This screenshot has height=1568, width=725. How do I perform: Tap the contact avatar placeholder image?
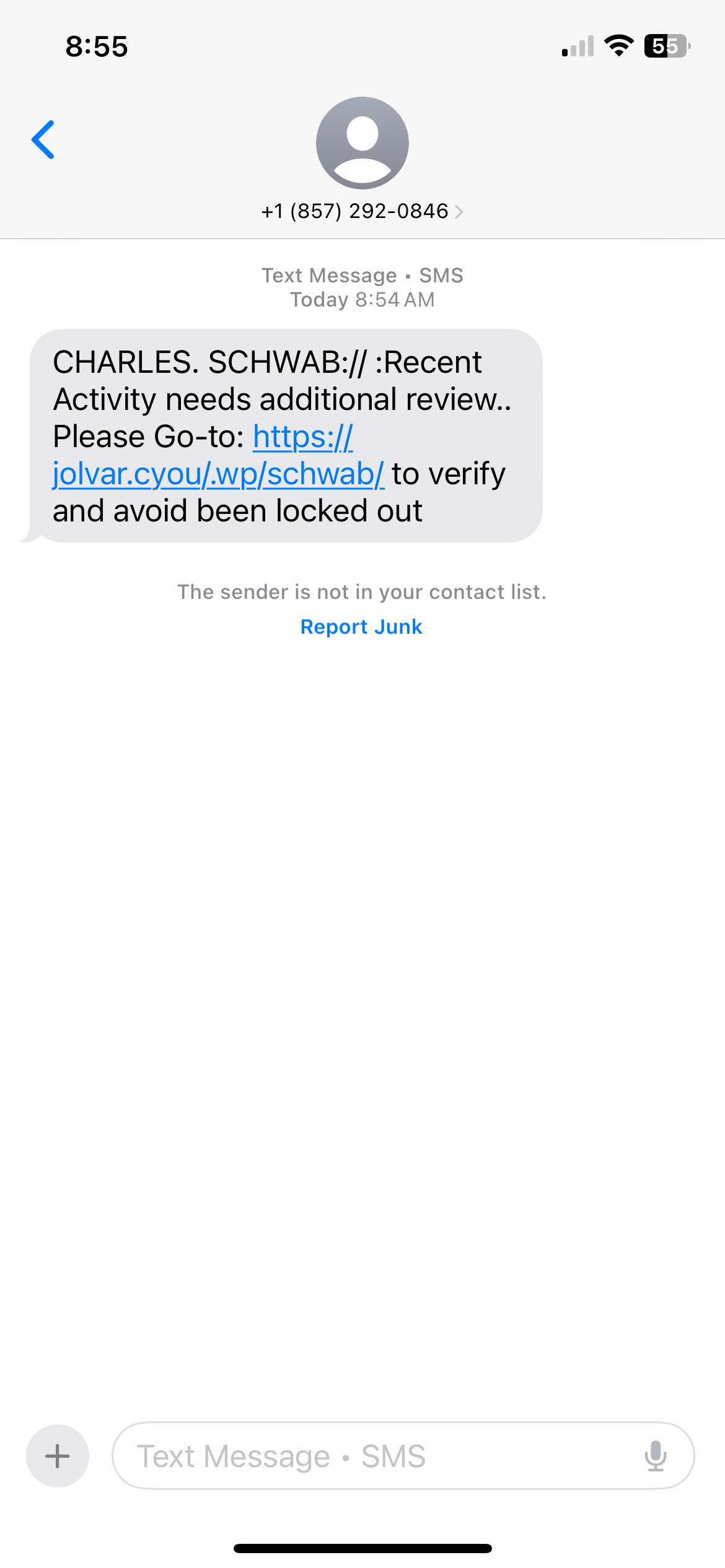362,142
